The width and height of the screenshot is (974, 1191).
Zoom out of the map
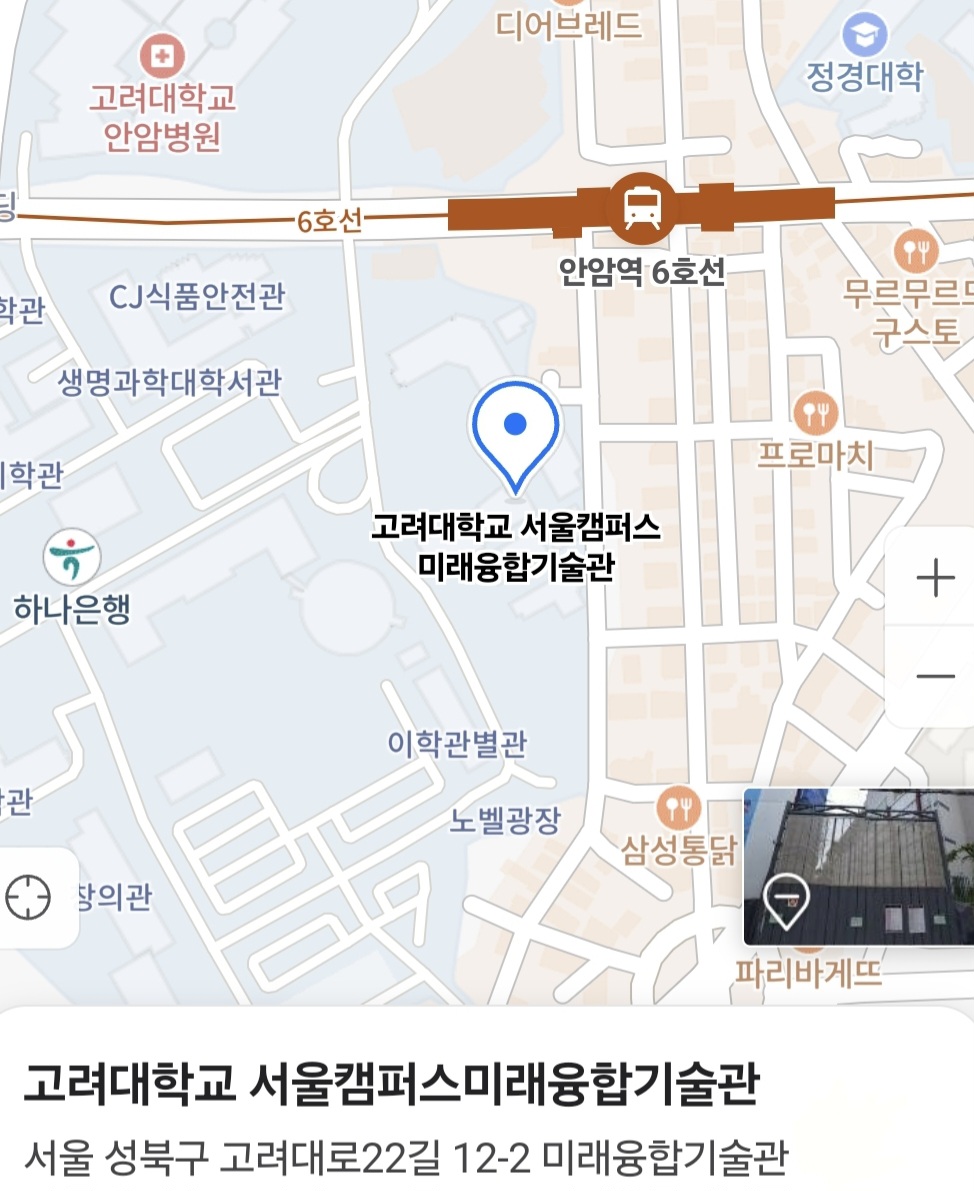coord(935,677)
